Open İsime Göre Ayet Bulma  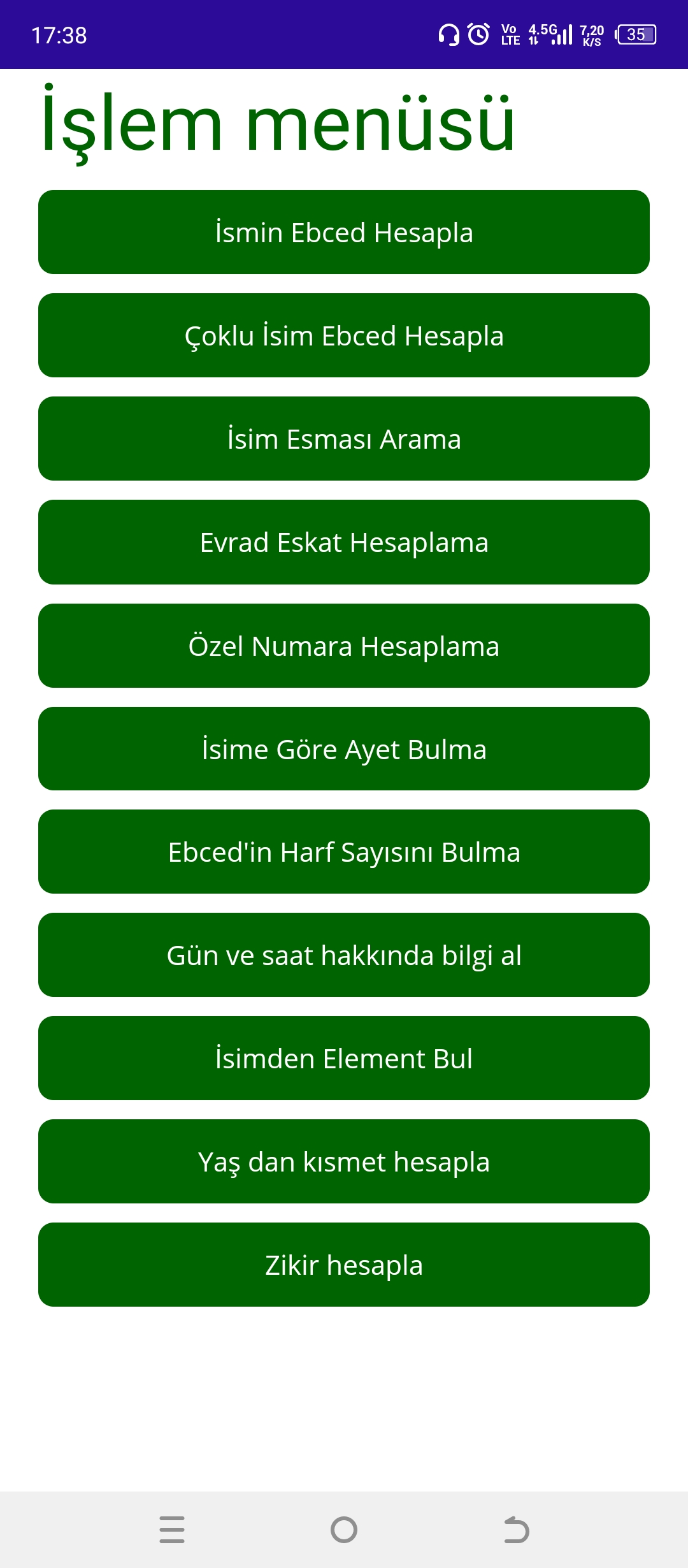coord(344,749)
